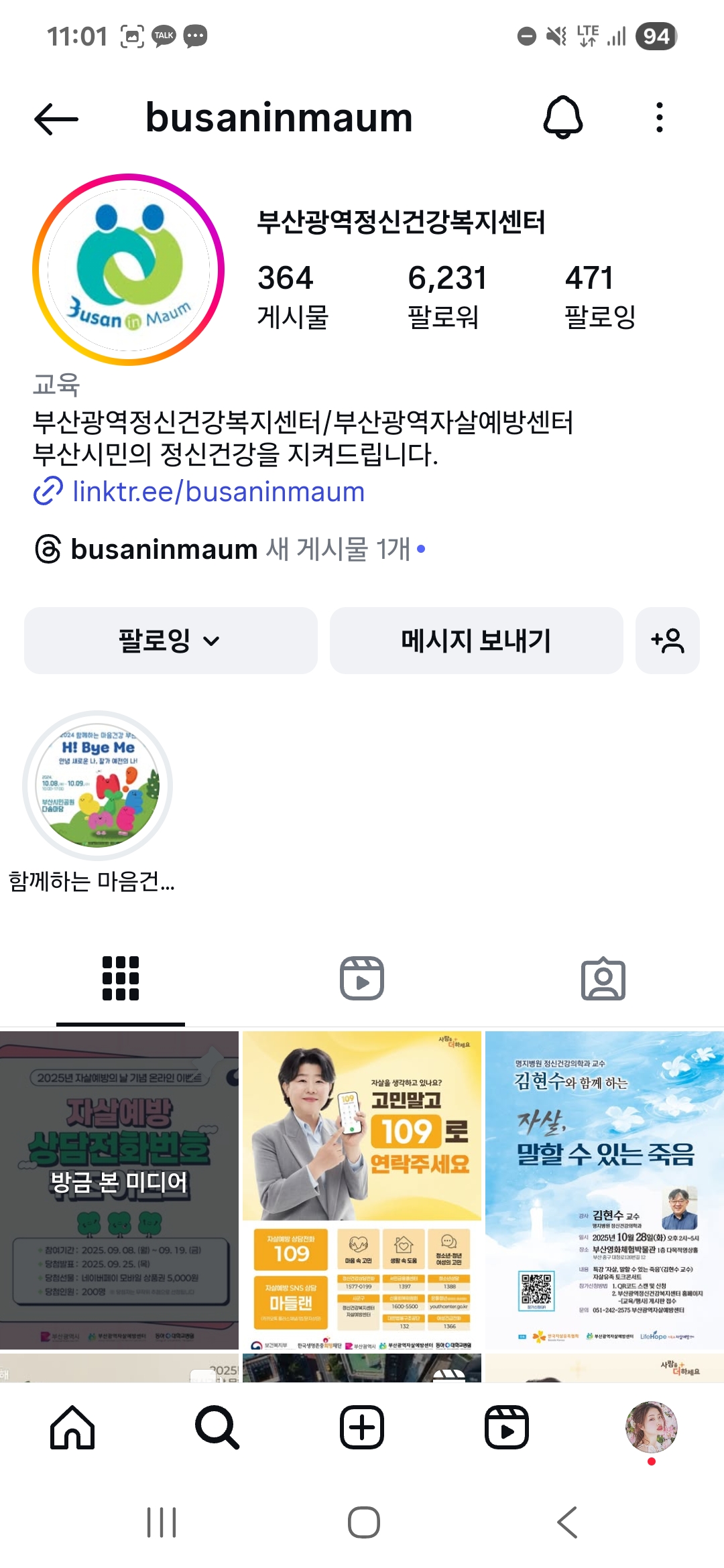
Task: Open my profile from the bottom navigation avatar
Action: pyautogui.click(x=651, y=1427)
